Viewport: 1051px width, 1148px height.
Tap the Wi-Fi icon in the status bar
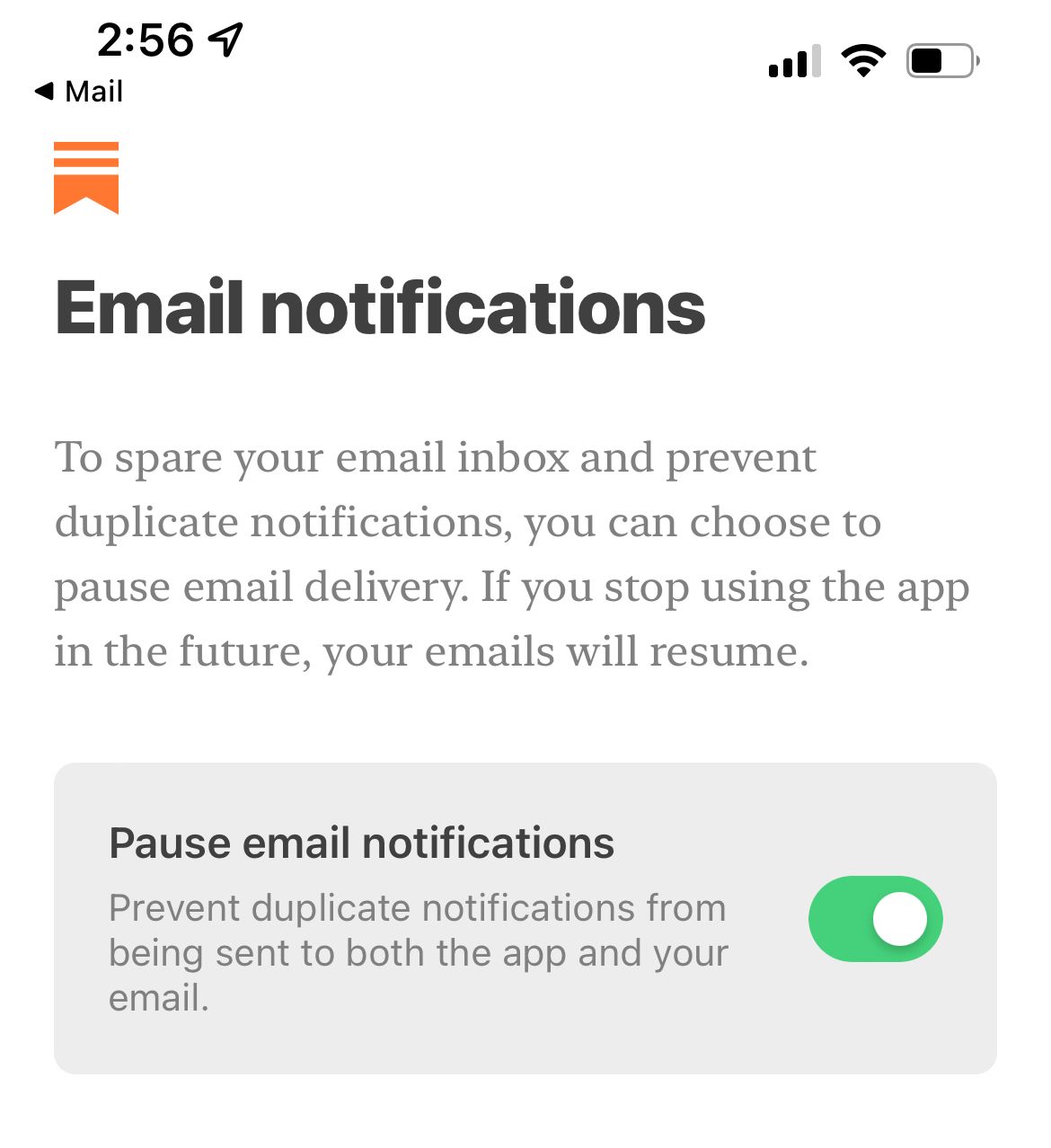863,61
